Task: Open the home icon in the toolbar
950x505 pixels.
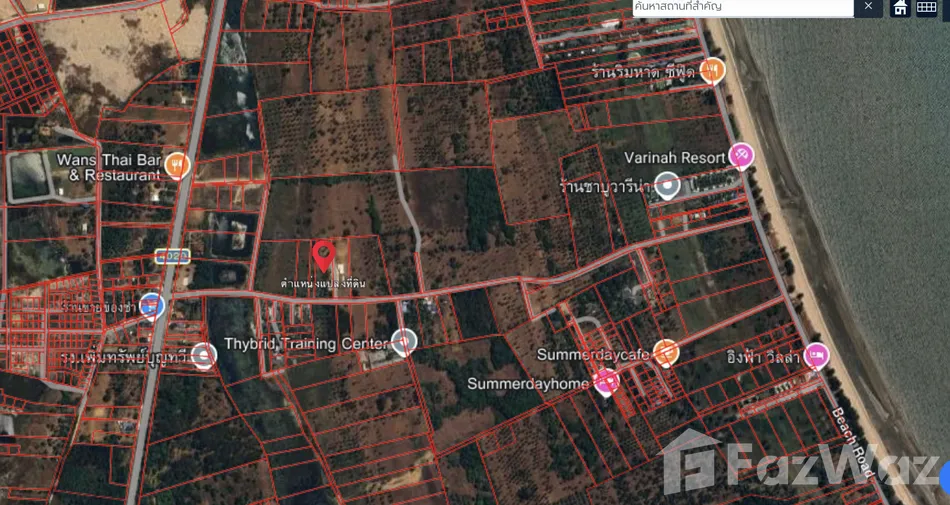Action: coord(900,8)
